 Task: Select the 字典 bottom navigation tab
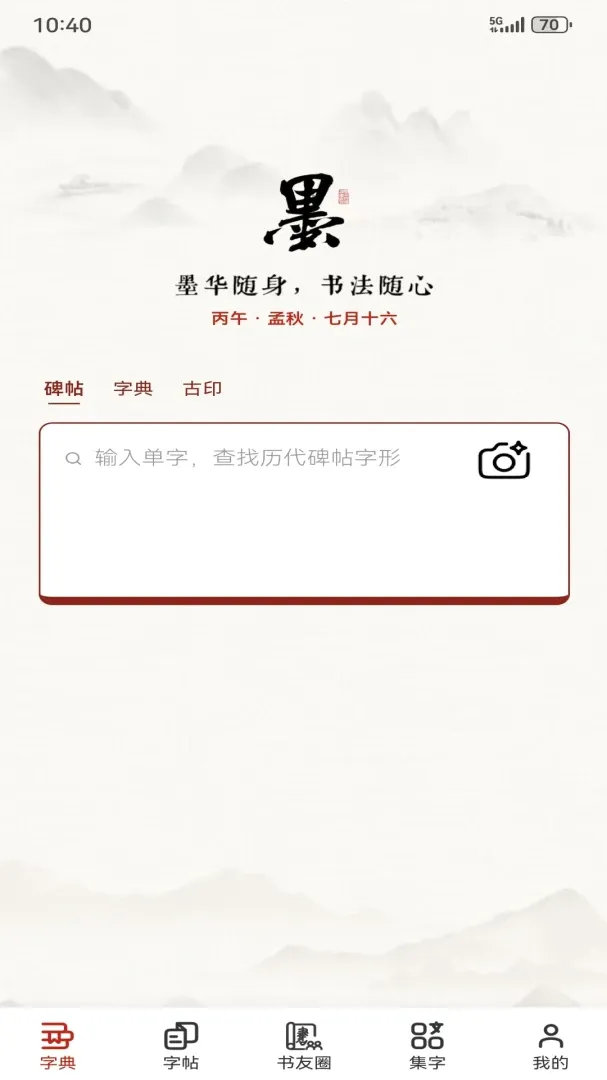point(57,1046)
